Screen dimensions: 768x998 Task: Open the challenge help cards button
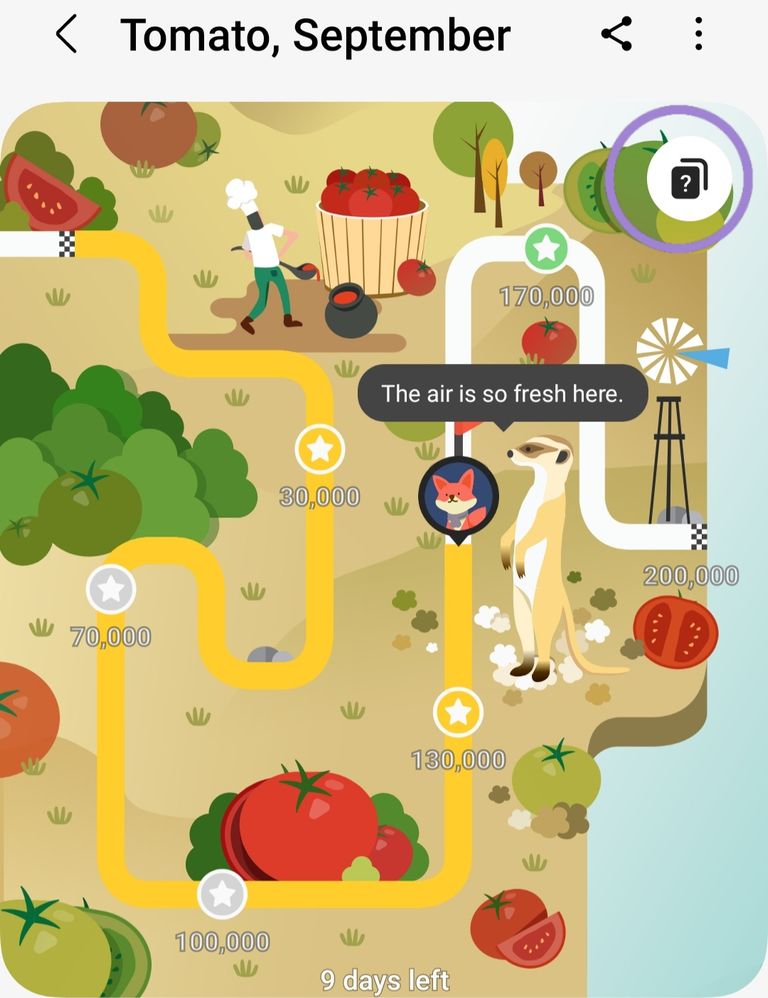(687, 181)
